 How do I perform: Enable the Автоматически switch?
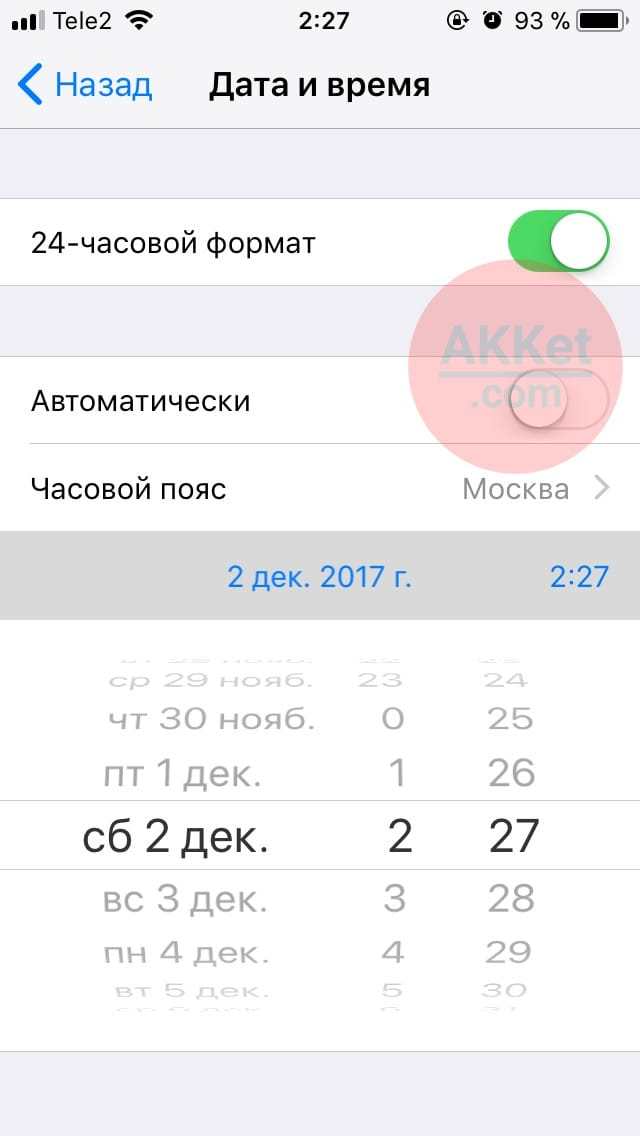coord(558,402)
